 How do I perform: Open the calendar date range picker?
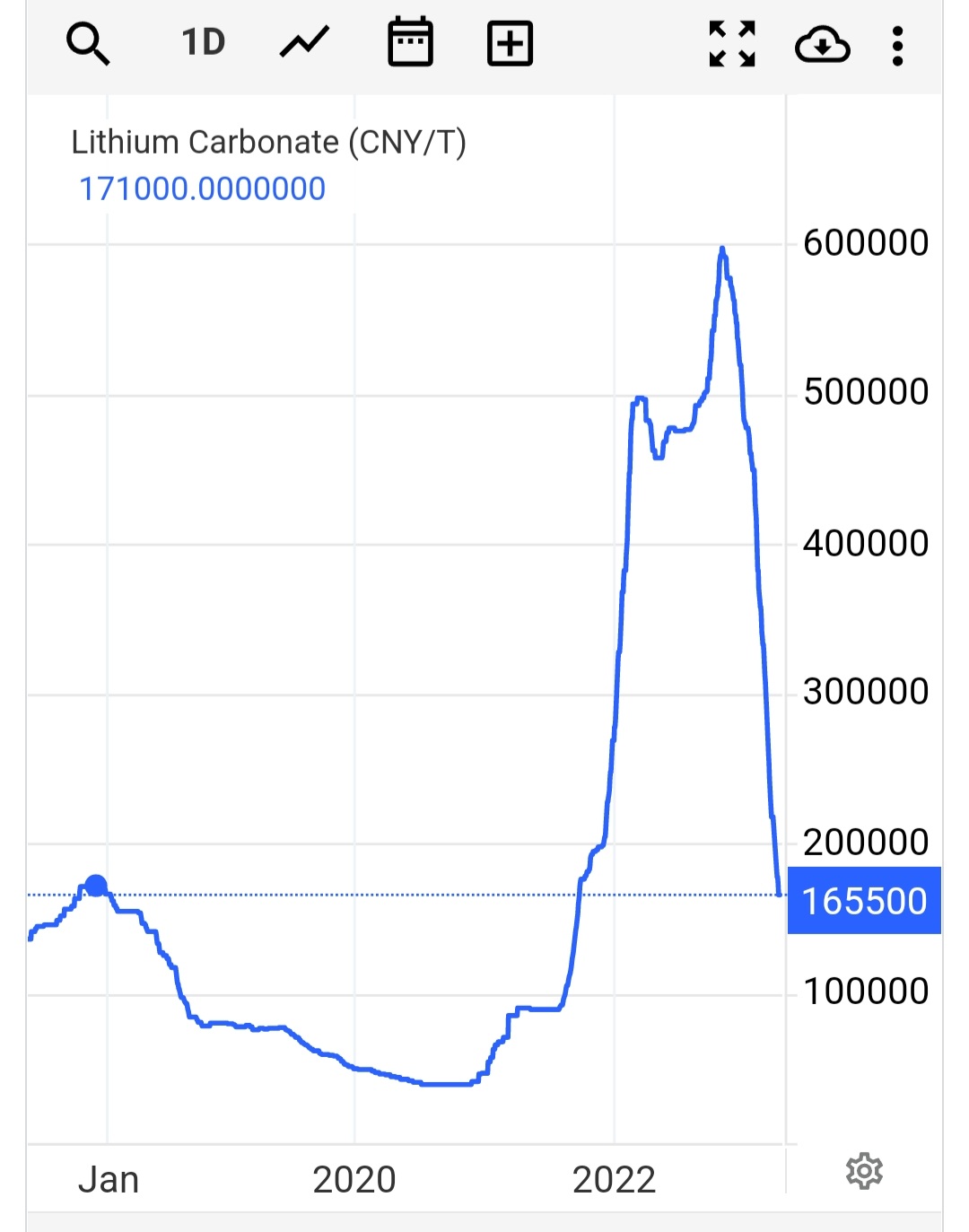coord(409,42)
